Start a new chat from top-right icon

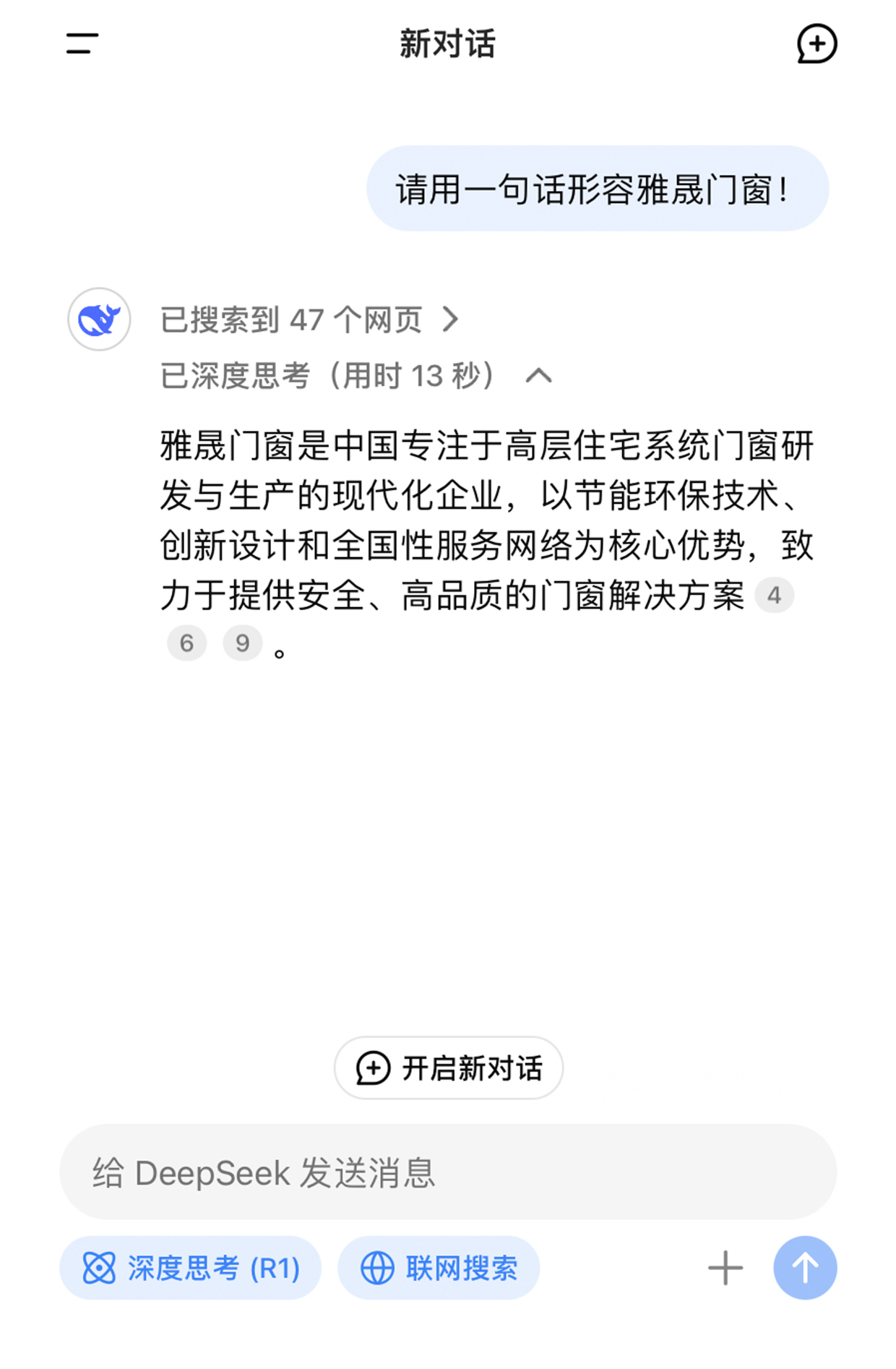point(817,43)
